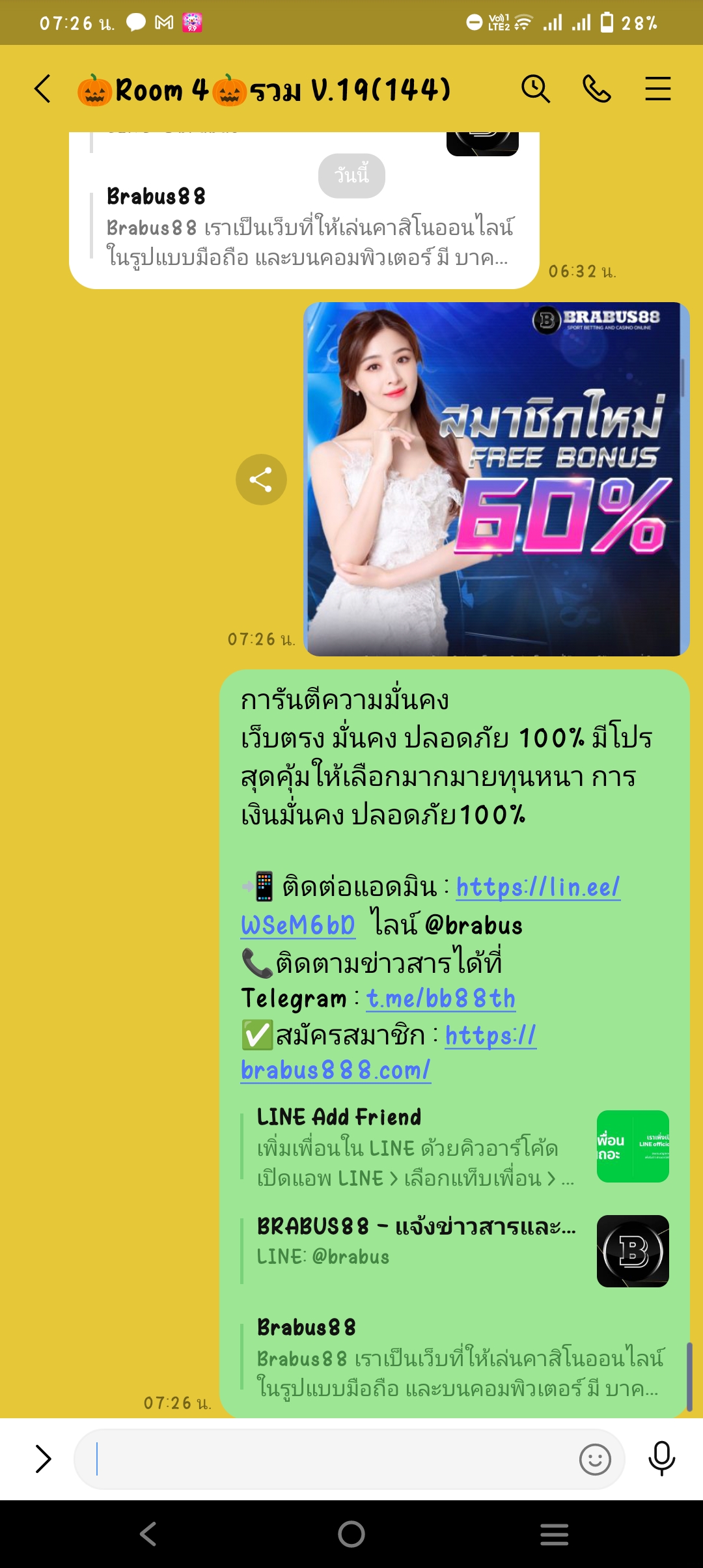
Task: Go back from the Room 4 chat
Action: tap(43, 89)
